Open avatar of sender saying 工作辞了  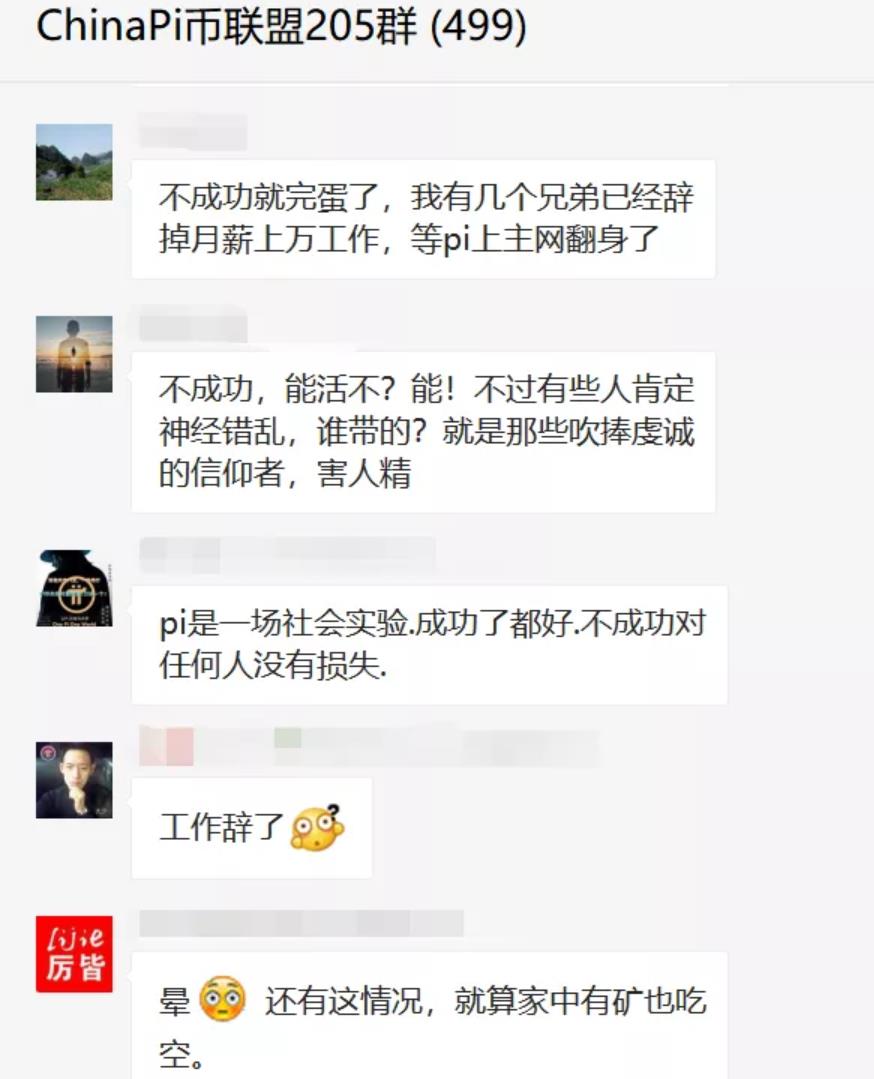pos(74,780)
